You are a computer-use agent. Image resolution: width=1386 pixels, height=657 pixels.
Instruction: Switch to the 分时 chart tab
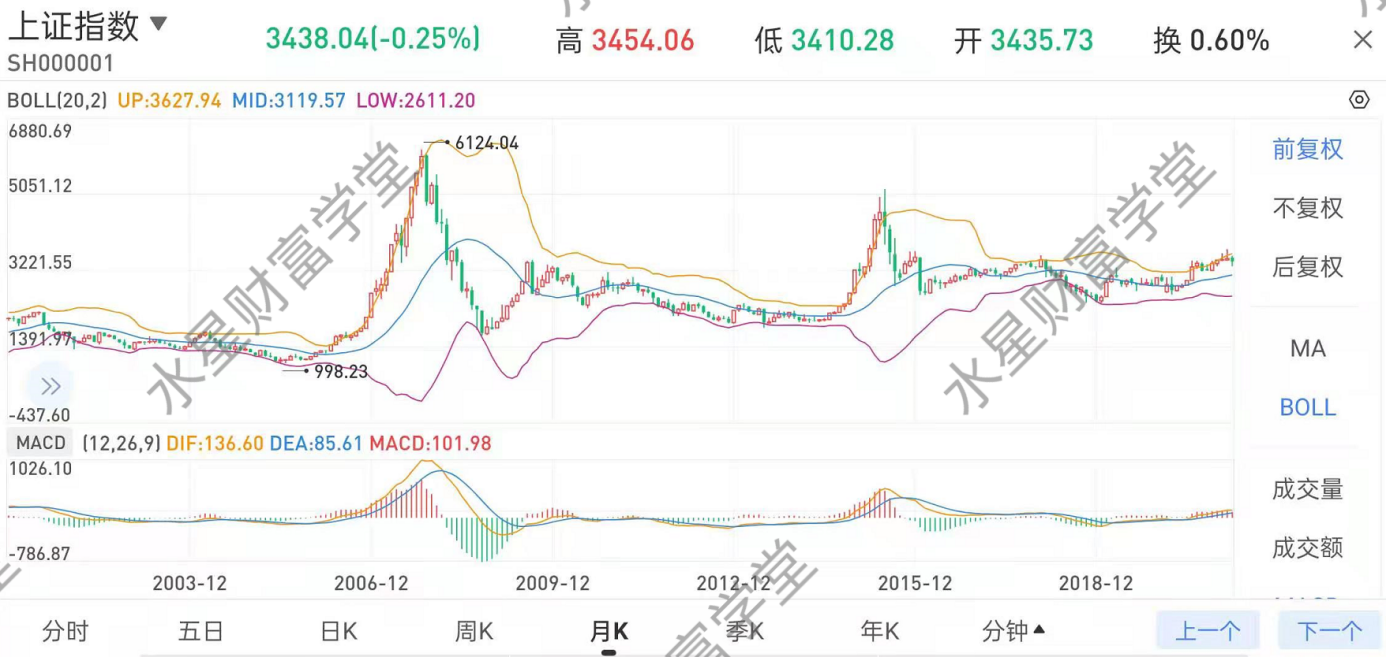tap(65, 631)
